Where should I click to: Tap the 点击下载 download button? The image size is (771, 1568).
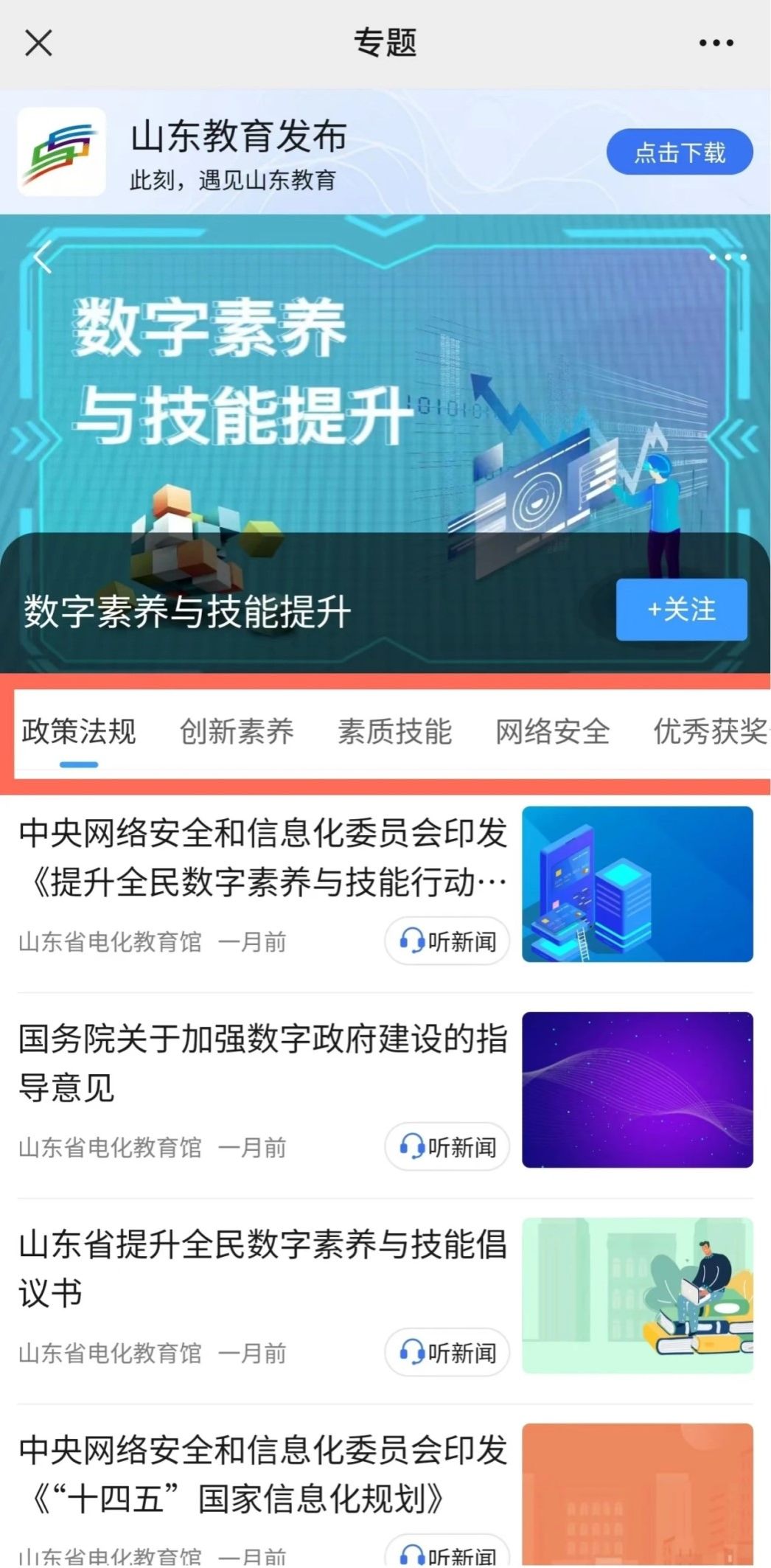click(x=679, y=153)
